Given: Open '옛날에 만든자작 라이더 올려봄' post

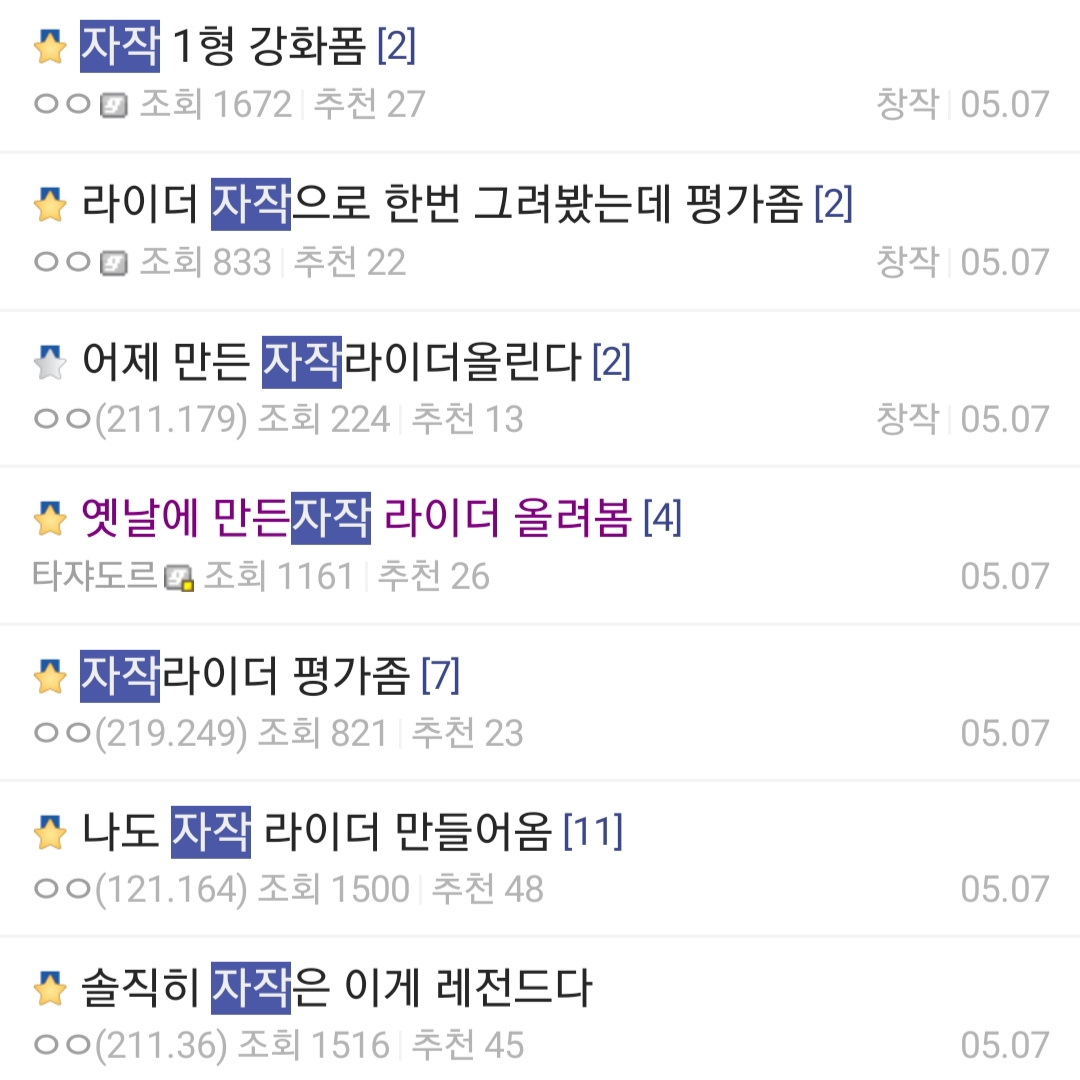Looking at the screenshot, I should (x=355, y=519).
